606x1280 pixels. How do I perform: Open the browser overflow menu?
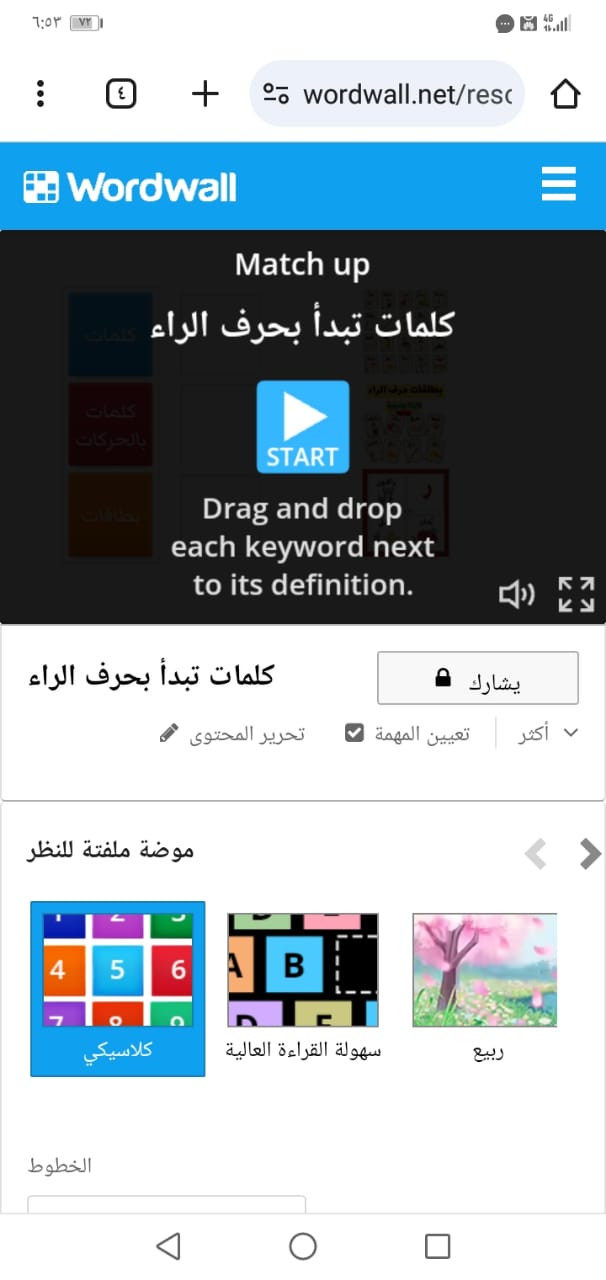[x=40, y=94]
